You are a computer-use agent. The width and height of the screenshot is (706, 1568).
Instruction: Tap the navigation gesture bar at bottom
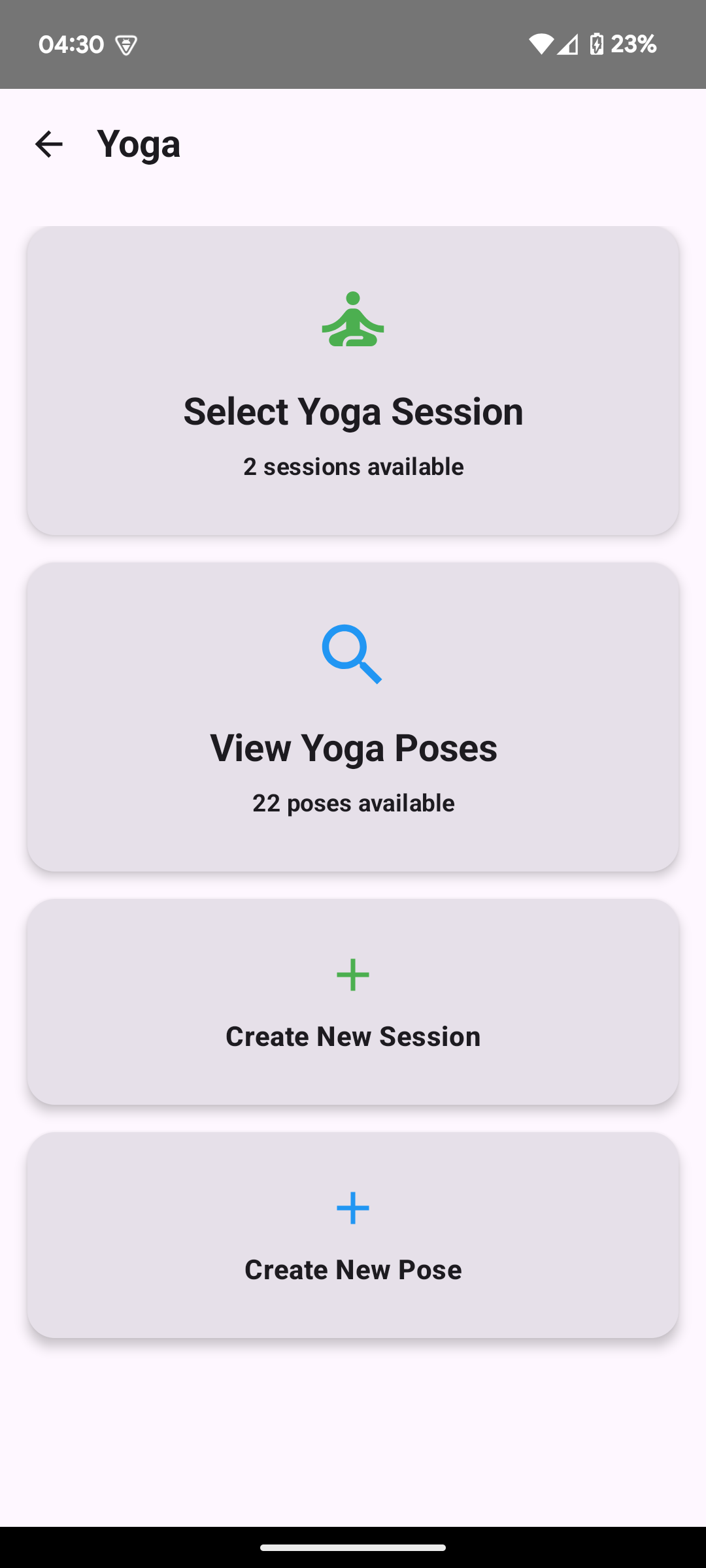pos(352,1548)
